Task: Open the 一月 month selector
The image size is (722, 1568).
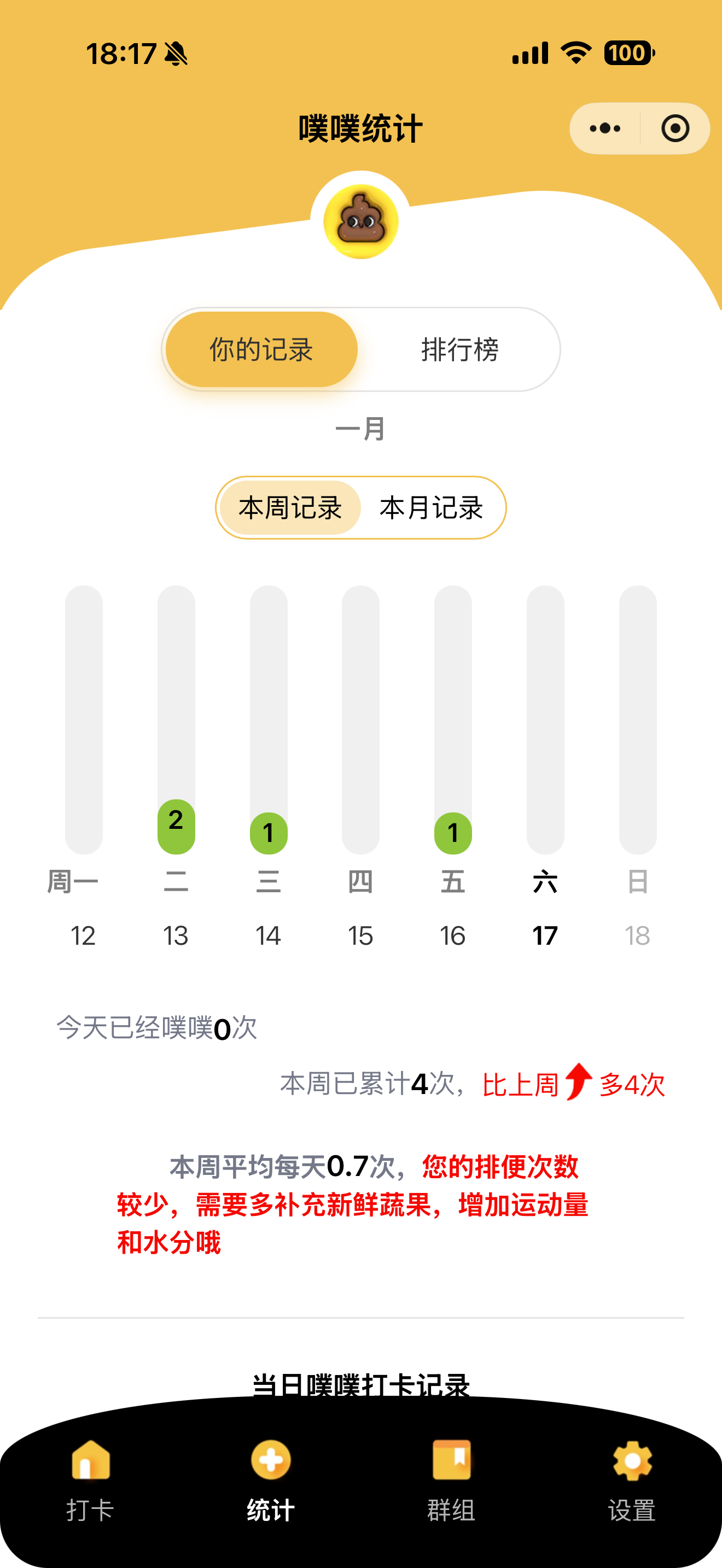Action: [x=361, y=430]
